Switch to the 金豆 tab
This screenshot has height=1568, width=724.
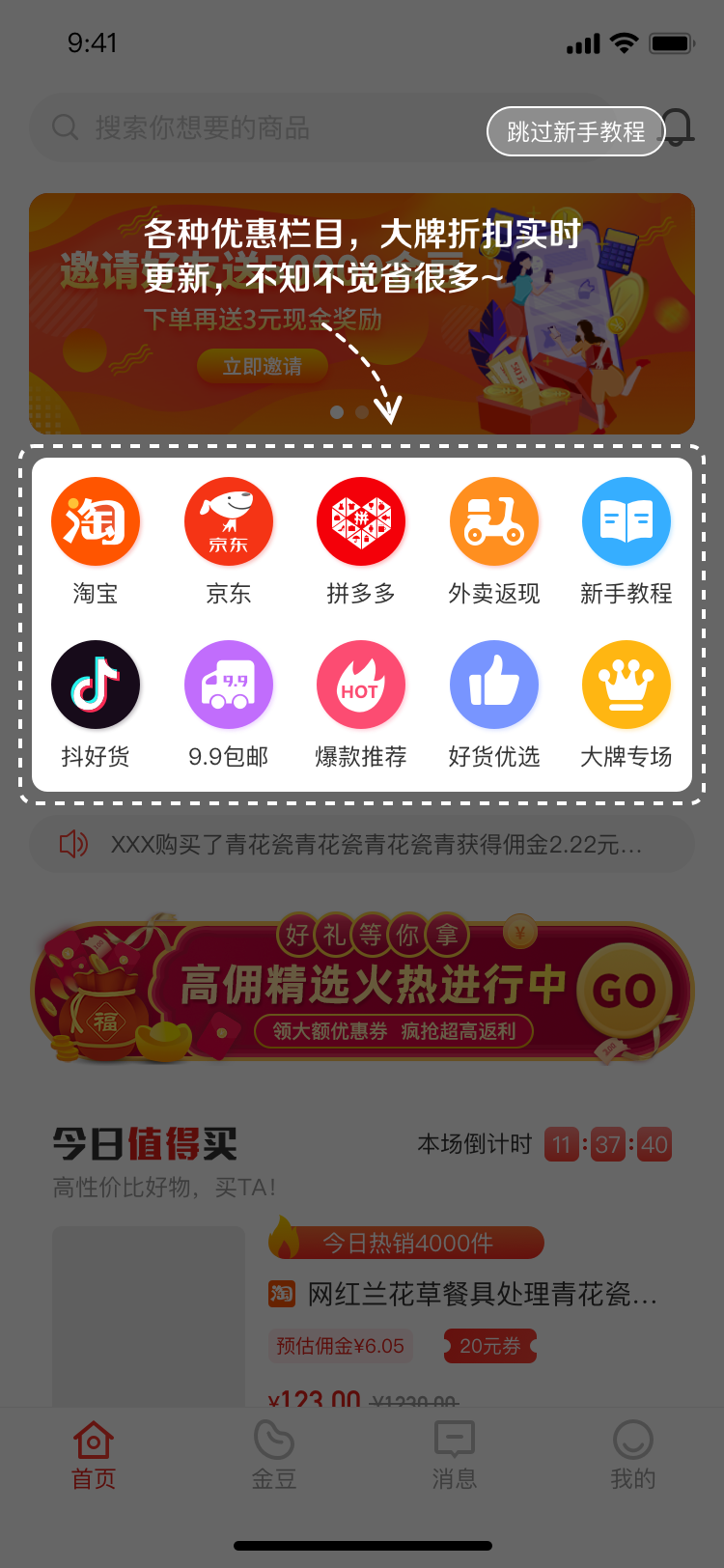click(x=274, y=1455)
